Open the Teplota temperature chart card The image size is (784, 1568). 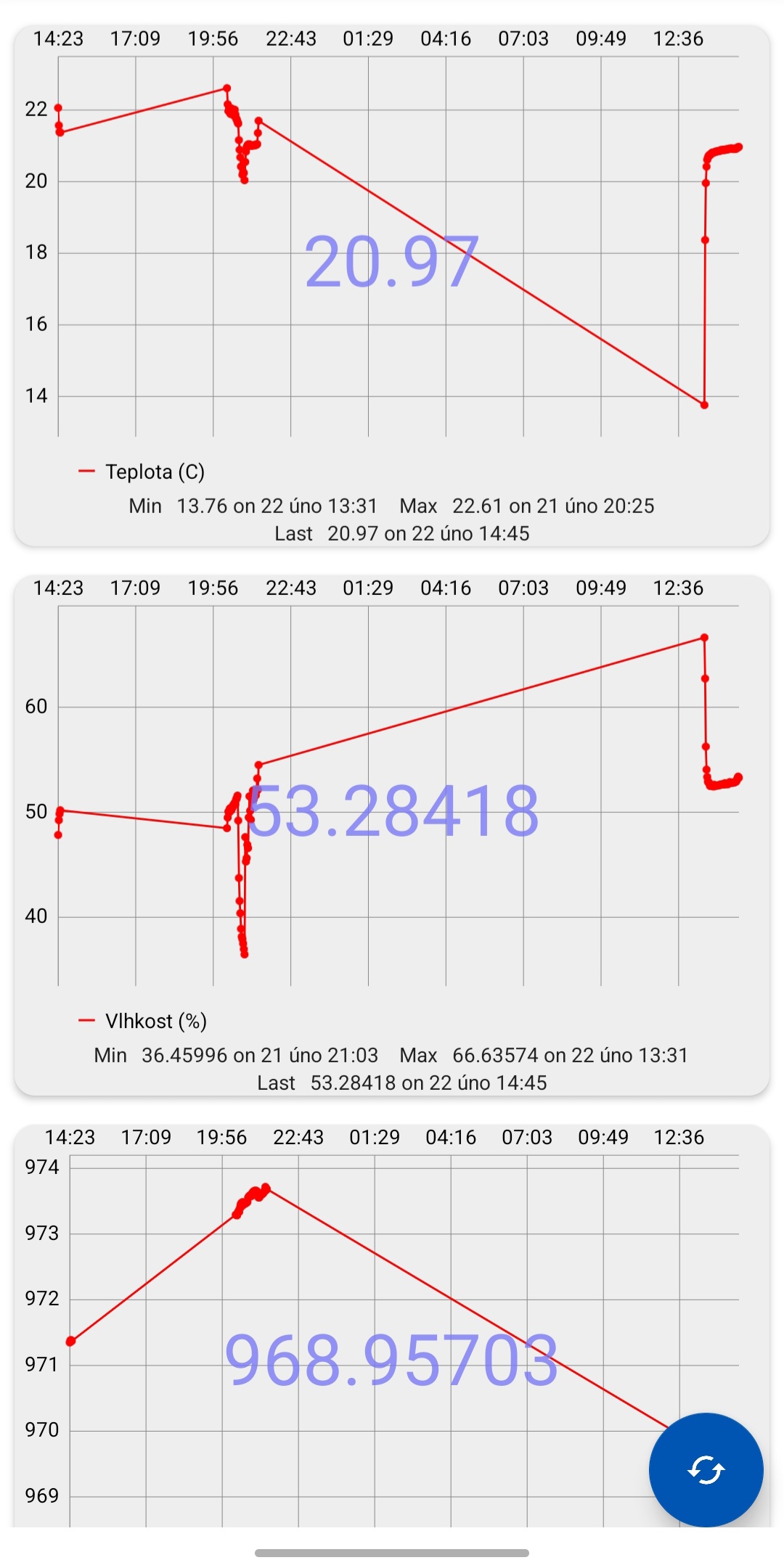pyautogui.click(x=392, y=286)
